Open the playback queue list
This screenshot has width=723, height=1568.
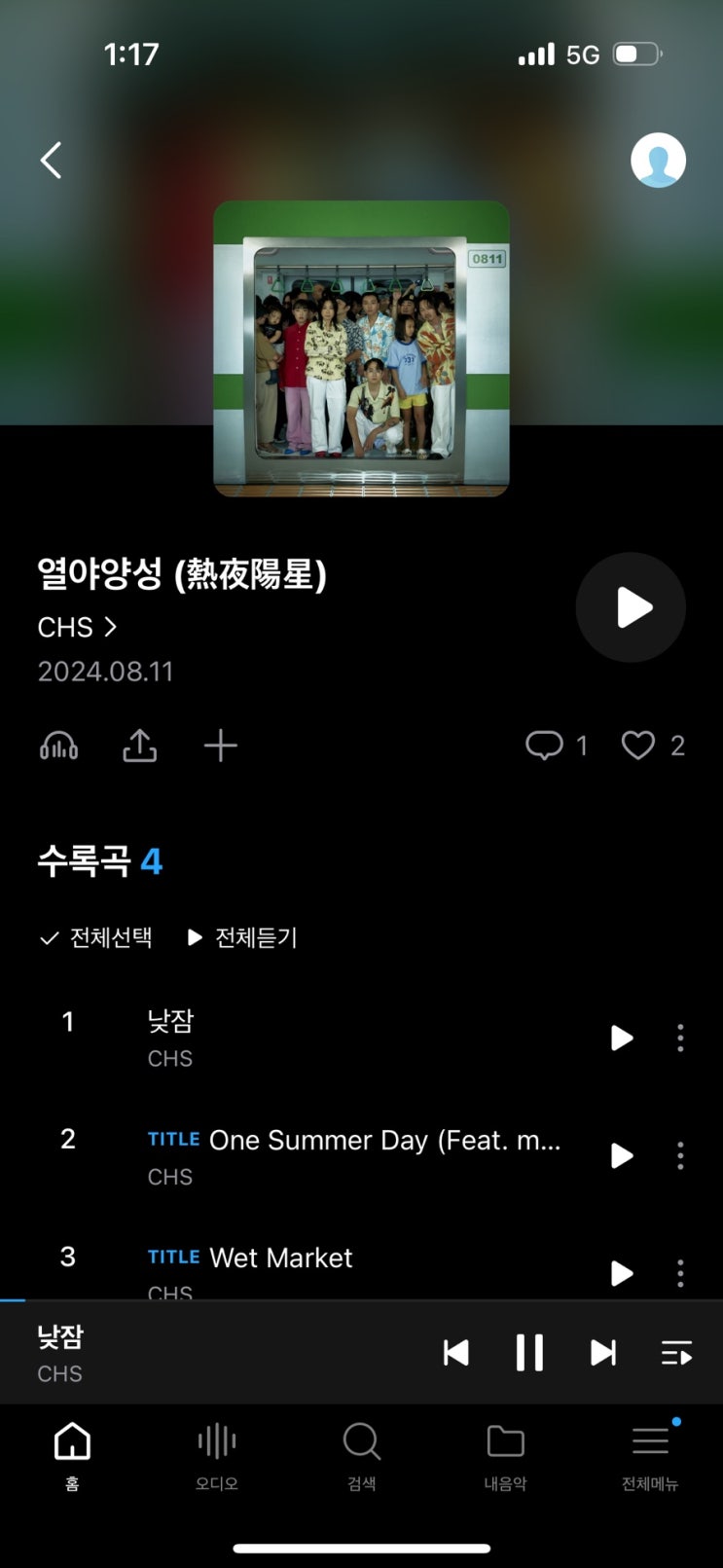pyautogui.click(x=676, y=1353)
